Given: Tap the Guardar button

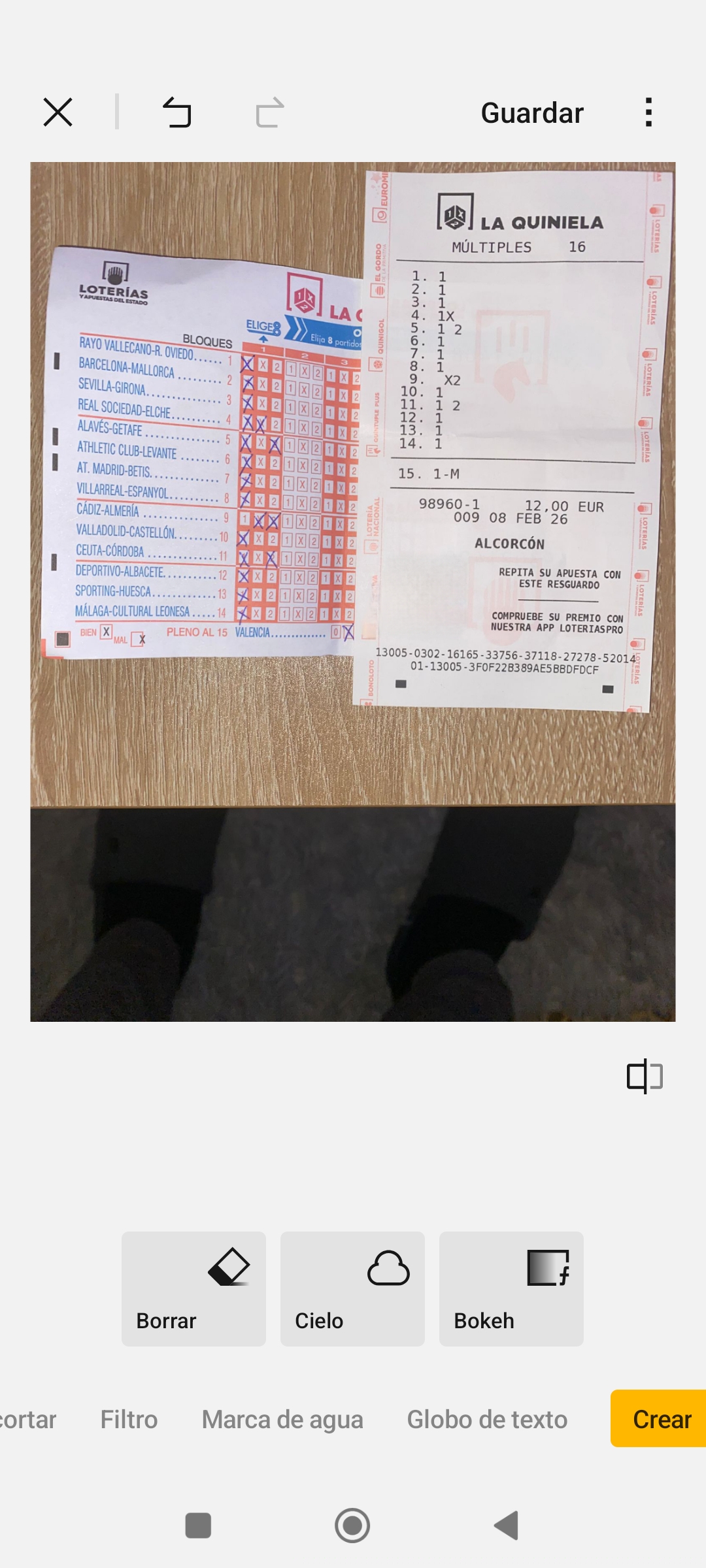Looking at the screenshot, I should click(x=532, y=113).
